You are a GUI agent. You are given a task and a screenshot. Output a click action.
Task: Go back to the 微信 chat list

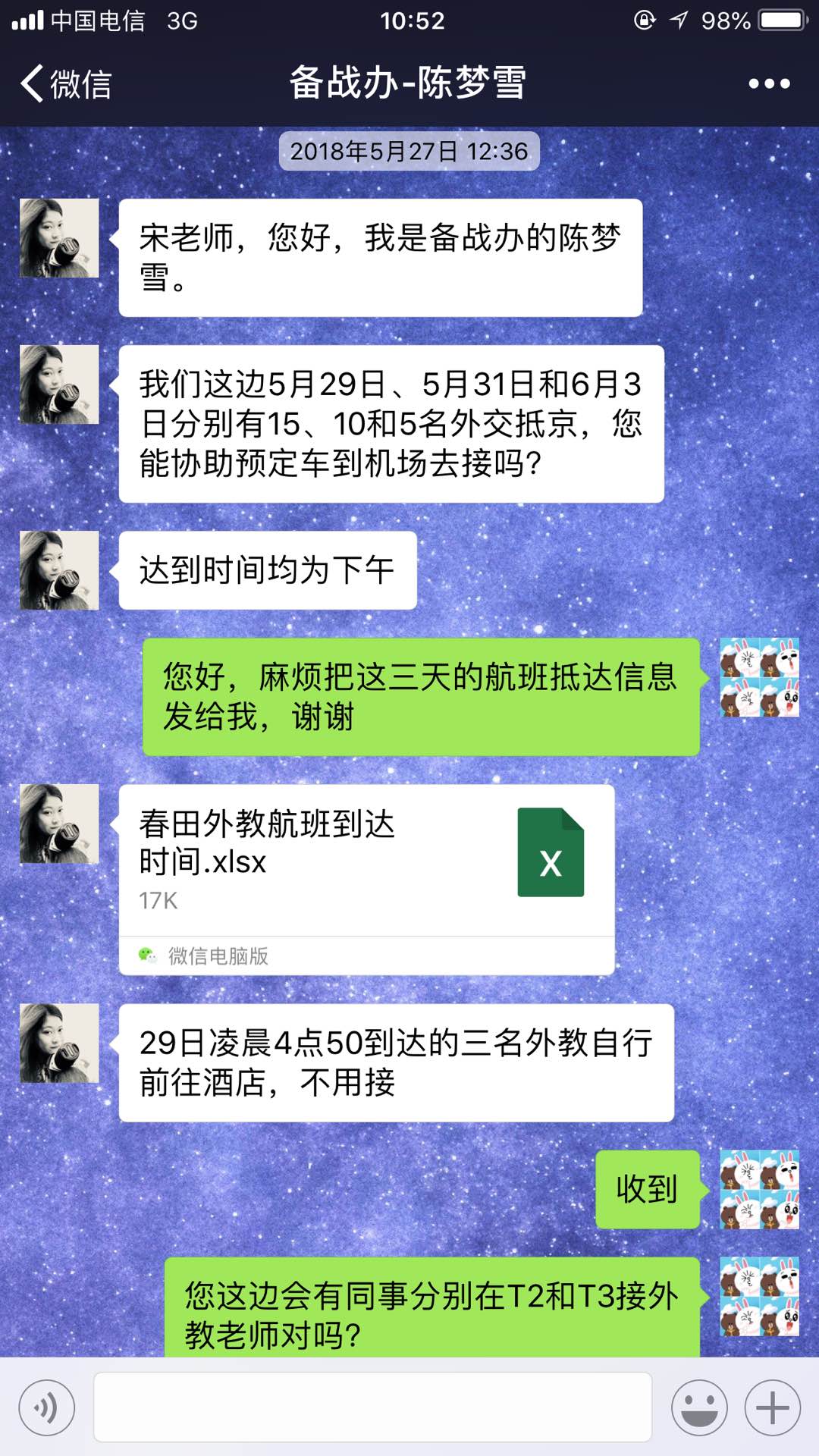(x=67, y=83)
